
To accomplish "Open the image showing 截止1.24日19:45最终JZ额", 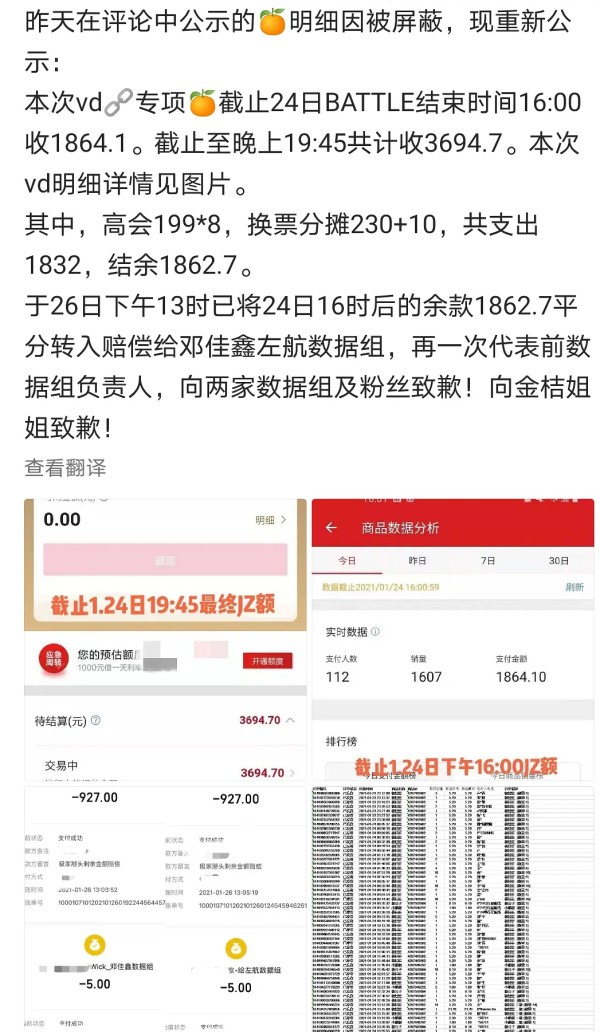I will pyautogui.click(x=165, y=640).
